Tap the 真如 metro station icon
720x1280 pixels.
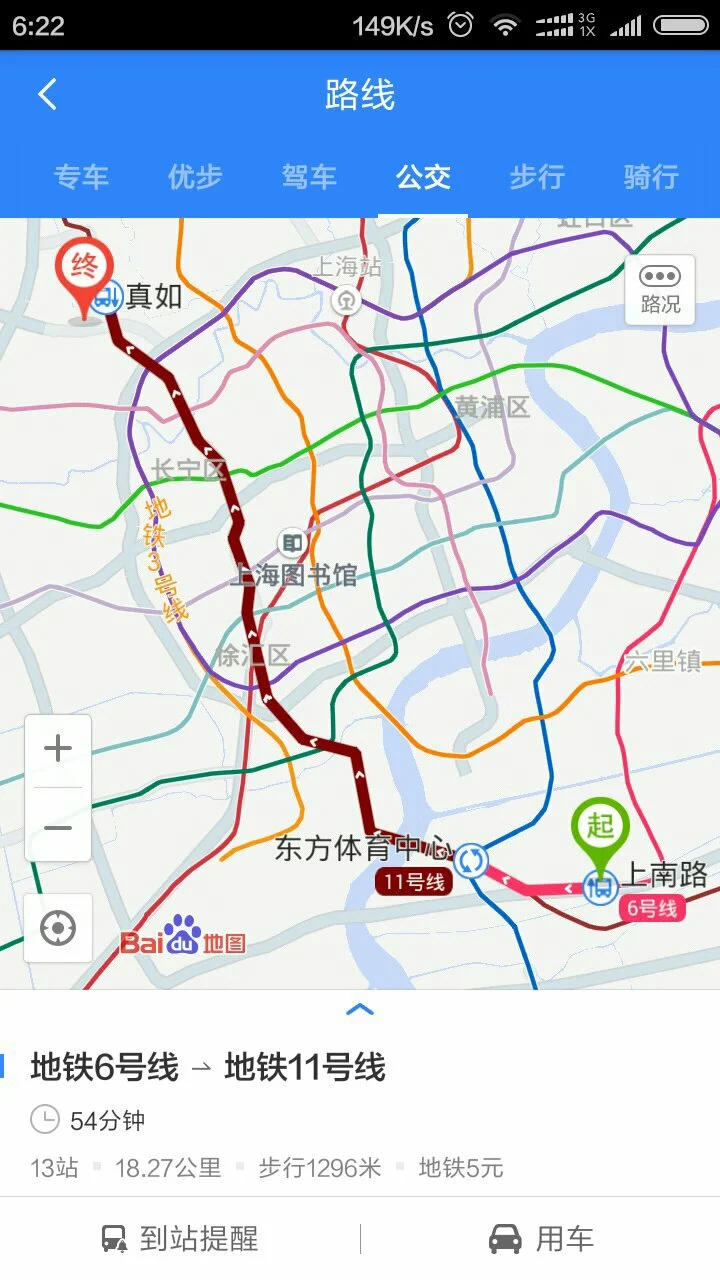tap(107, 297)
